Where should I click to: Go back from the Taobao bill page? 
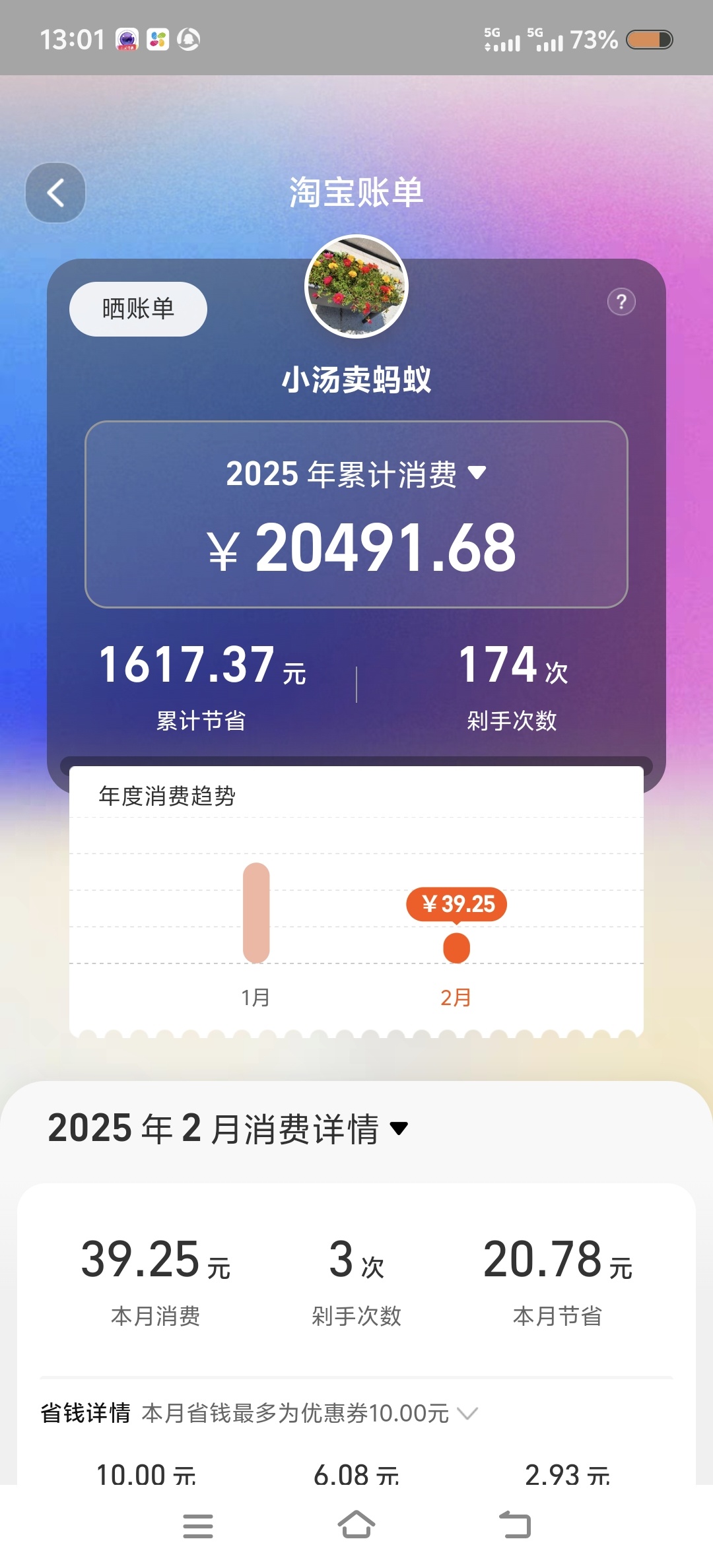pyautogui.click(x=55, y=193)
